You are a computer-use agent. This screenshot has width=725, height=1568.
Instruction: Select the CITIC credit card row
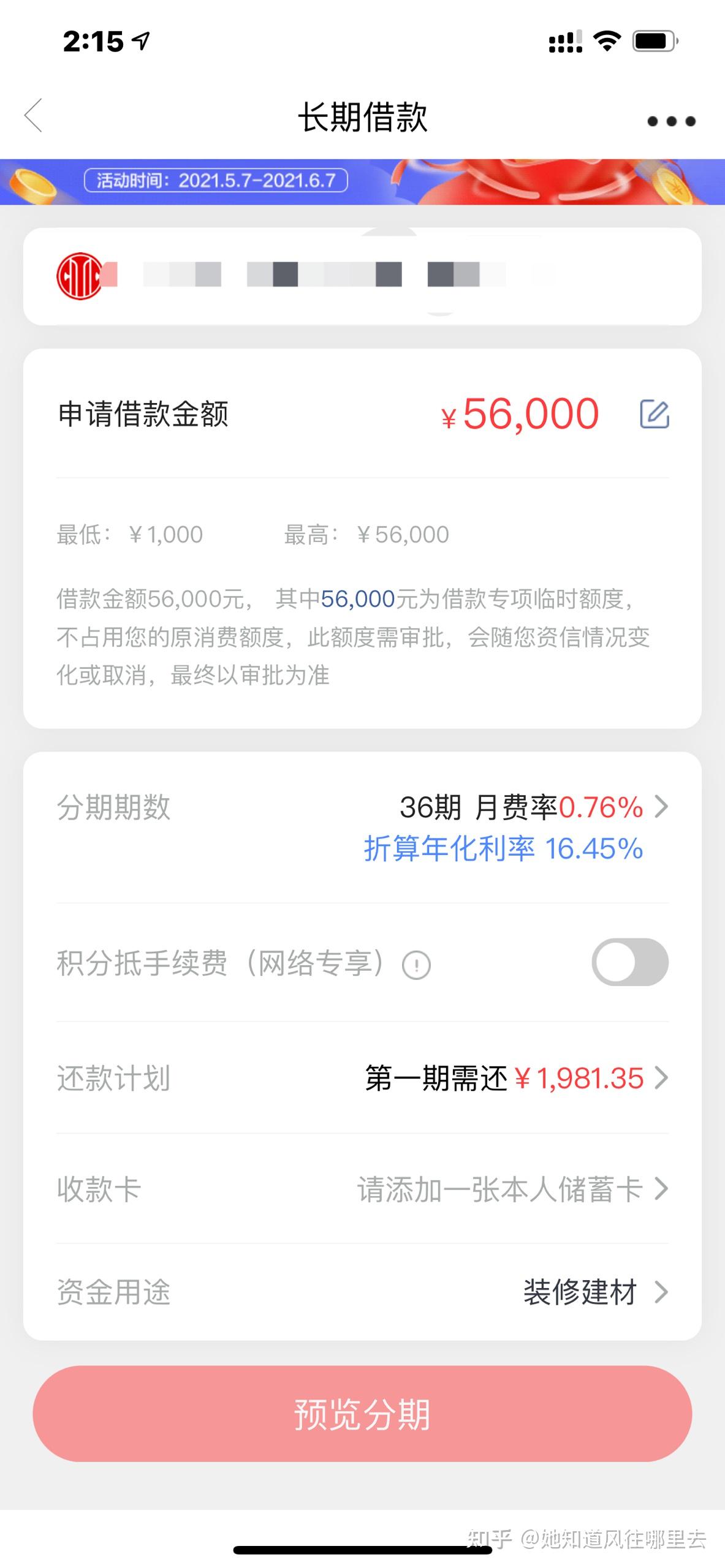362,276
